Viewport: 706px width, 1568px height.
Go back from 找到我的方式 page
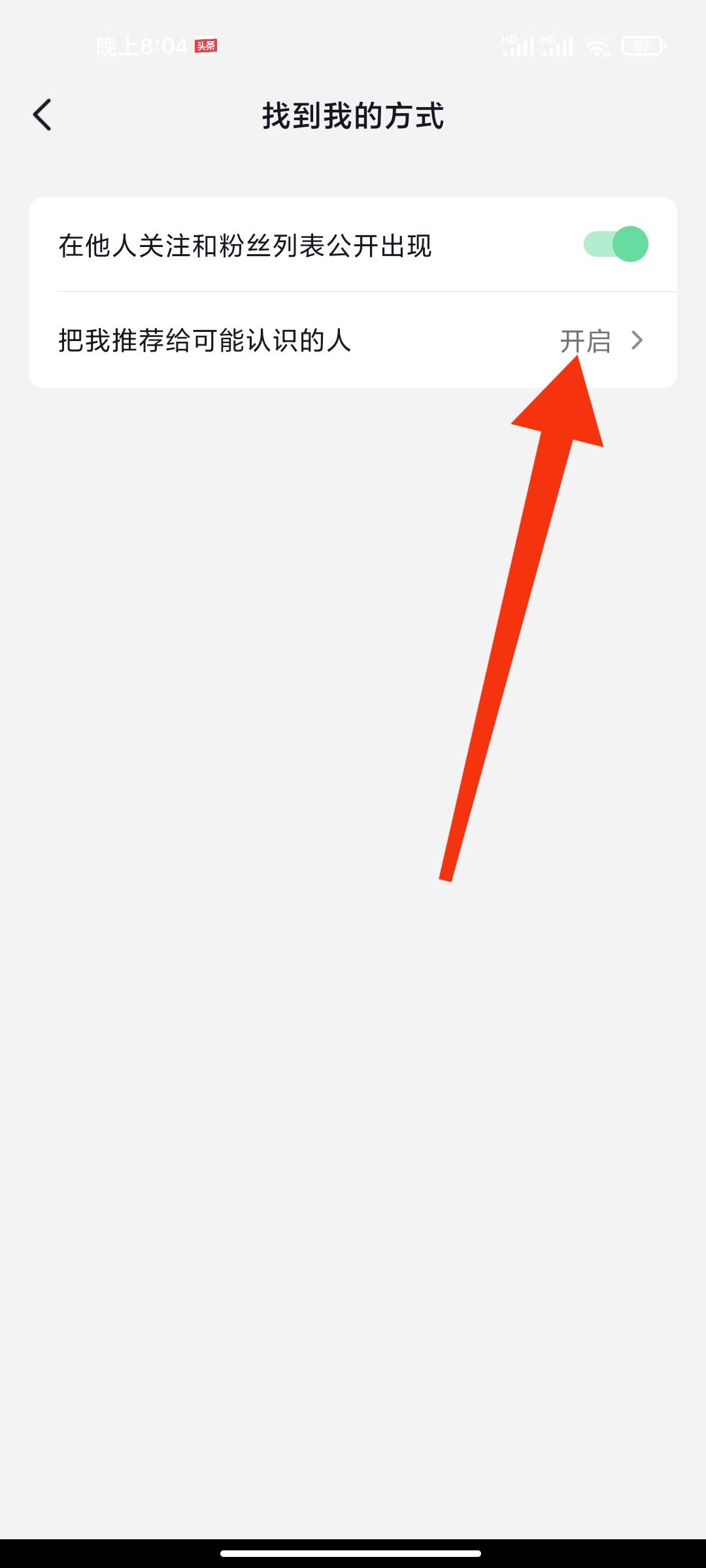pyautogui.click(x=42, y=116)
